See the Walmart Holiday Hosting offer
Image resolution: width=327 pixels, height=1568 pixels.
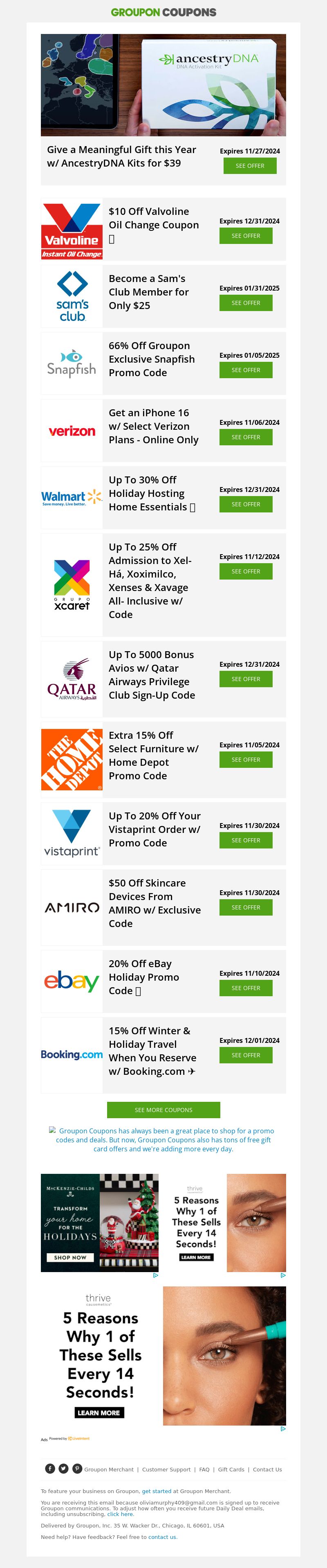[246, 504]
